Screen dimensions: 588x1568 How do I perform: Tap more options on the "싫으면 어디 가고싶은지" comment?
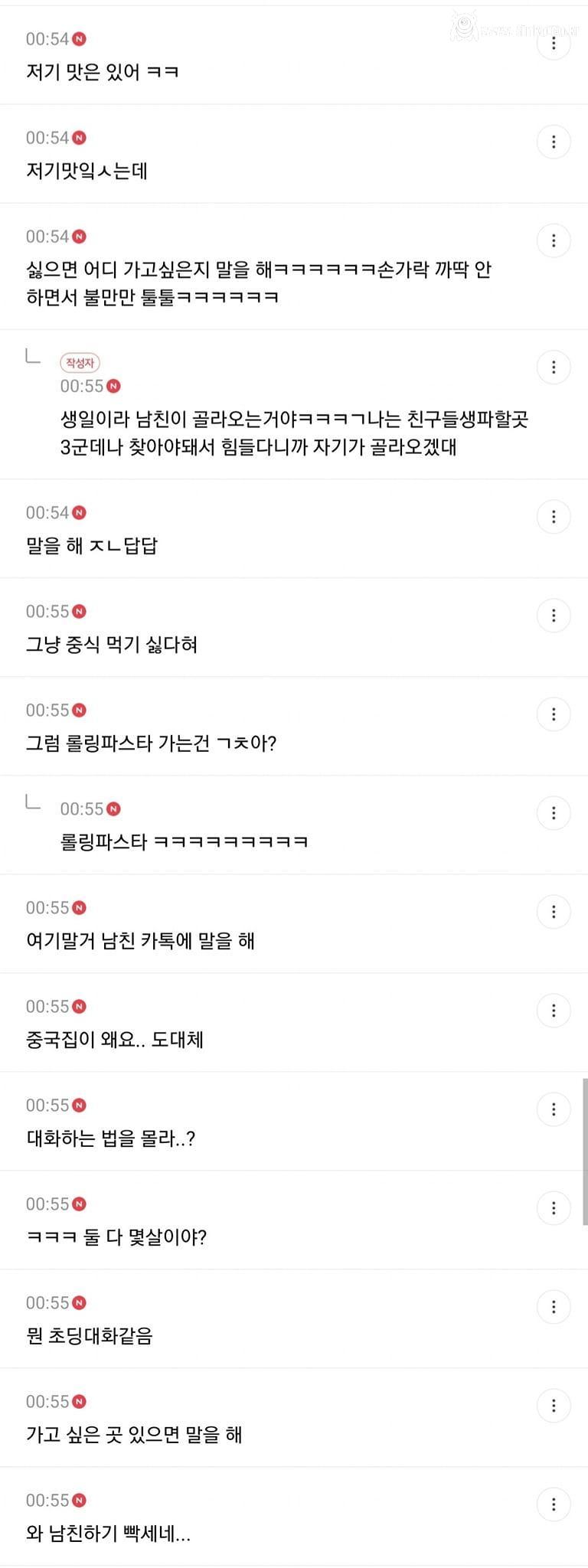click(554, 241)
